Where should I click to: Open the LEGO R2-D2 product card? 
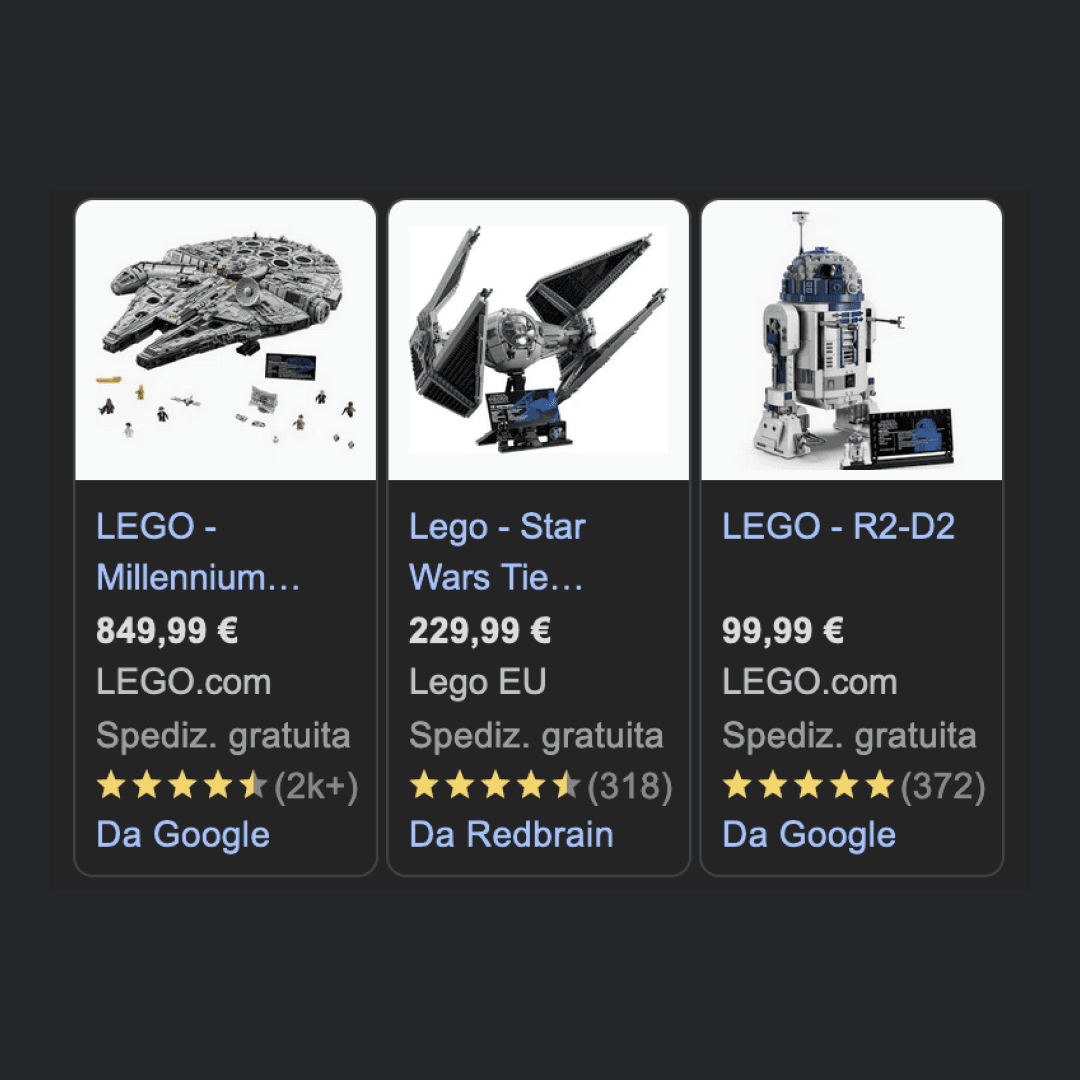coord(838,527)
